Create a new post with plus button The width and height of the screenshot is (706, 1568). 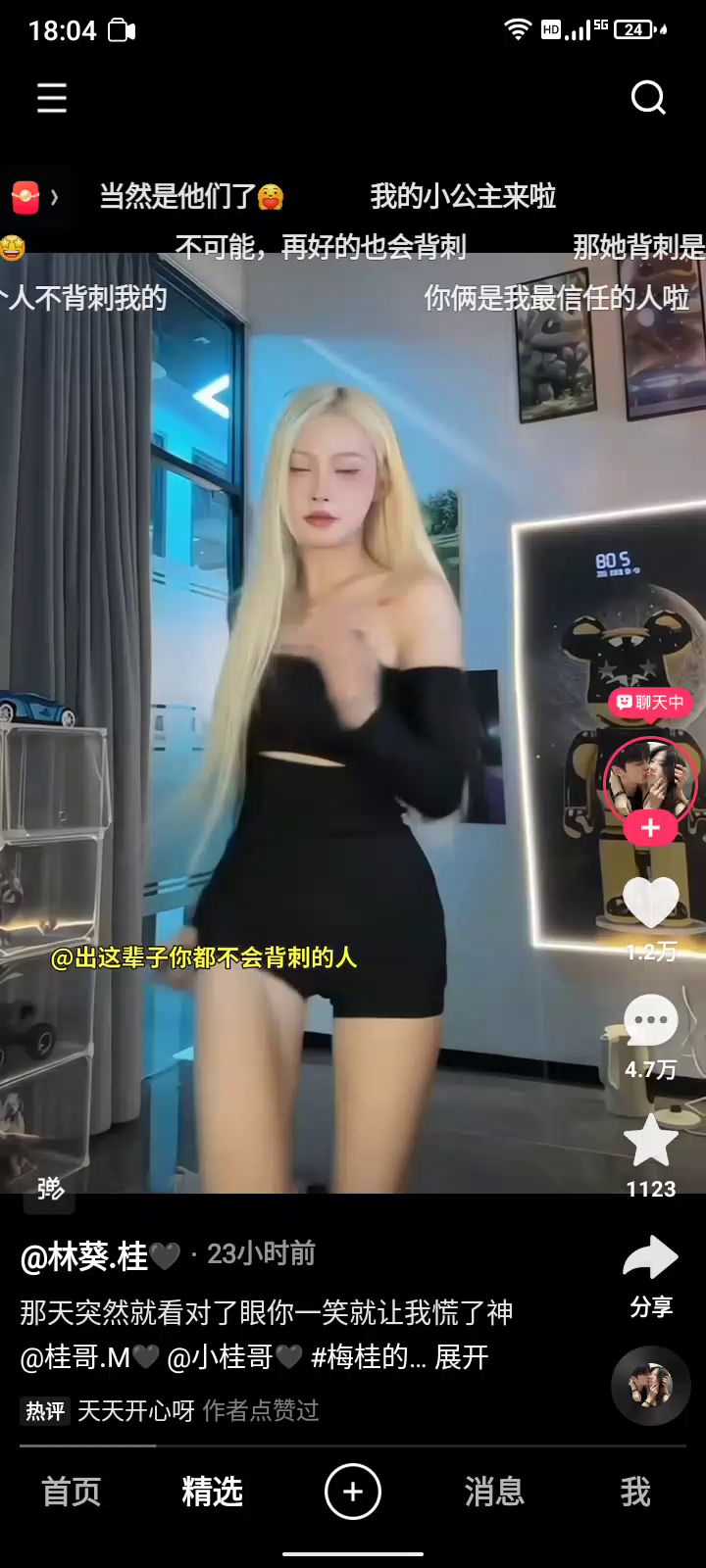[x=353, y=1492]
